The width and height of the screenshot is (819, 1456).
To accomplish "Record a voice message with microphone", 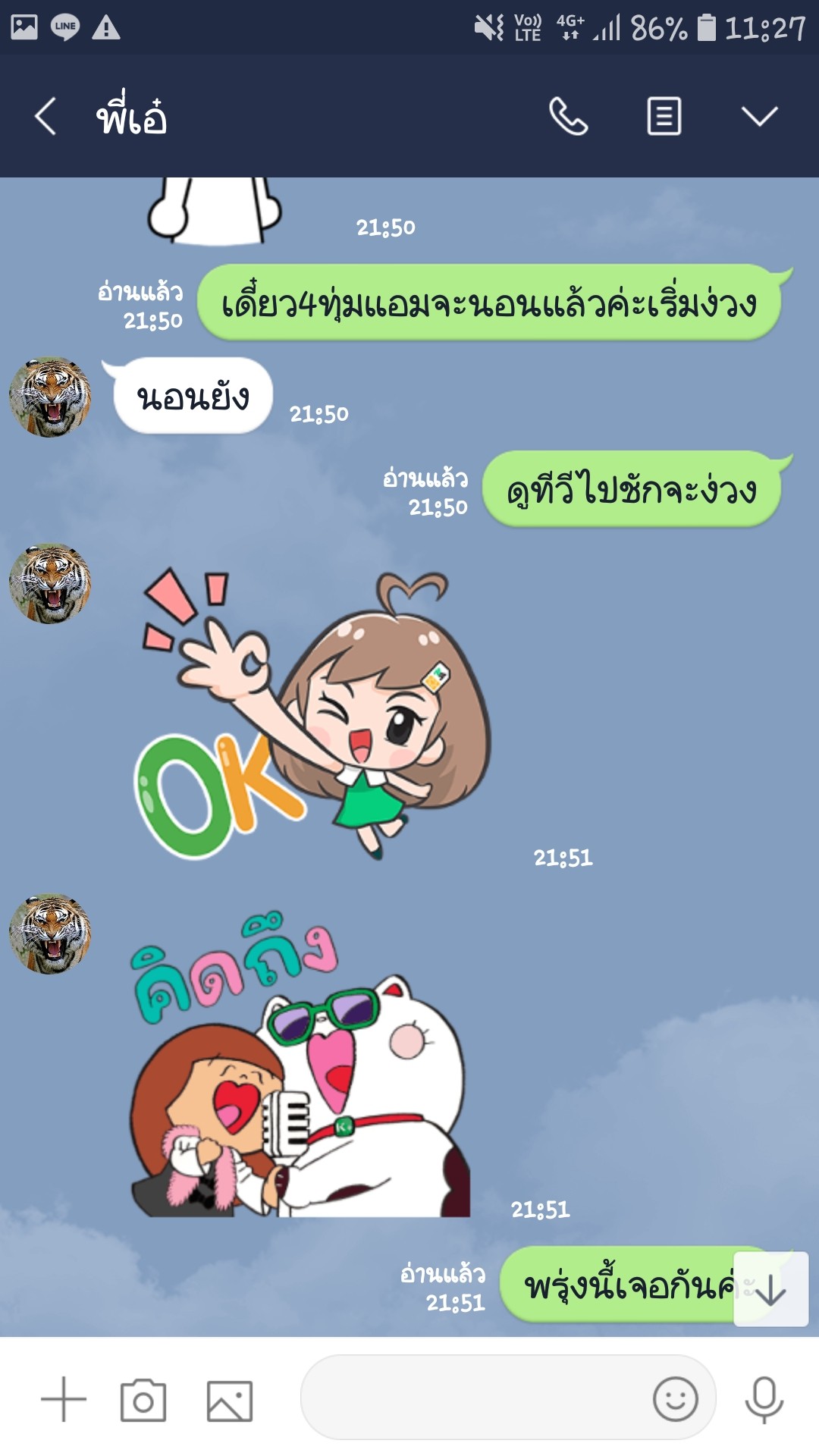I will (764, 1399).
